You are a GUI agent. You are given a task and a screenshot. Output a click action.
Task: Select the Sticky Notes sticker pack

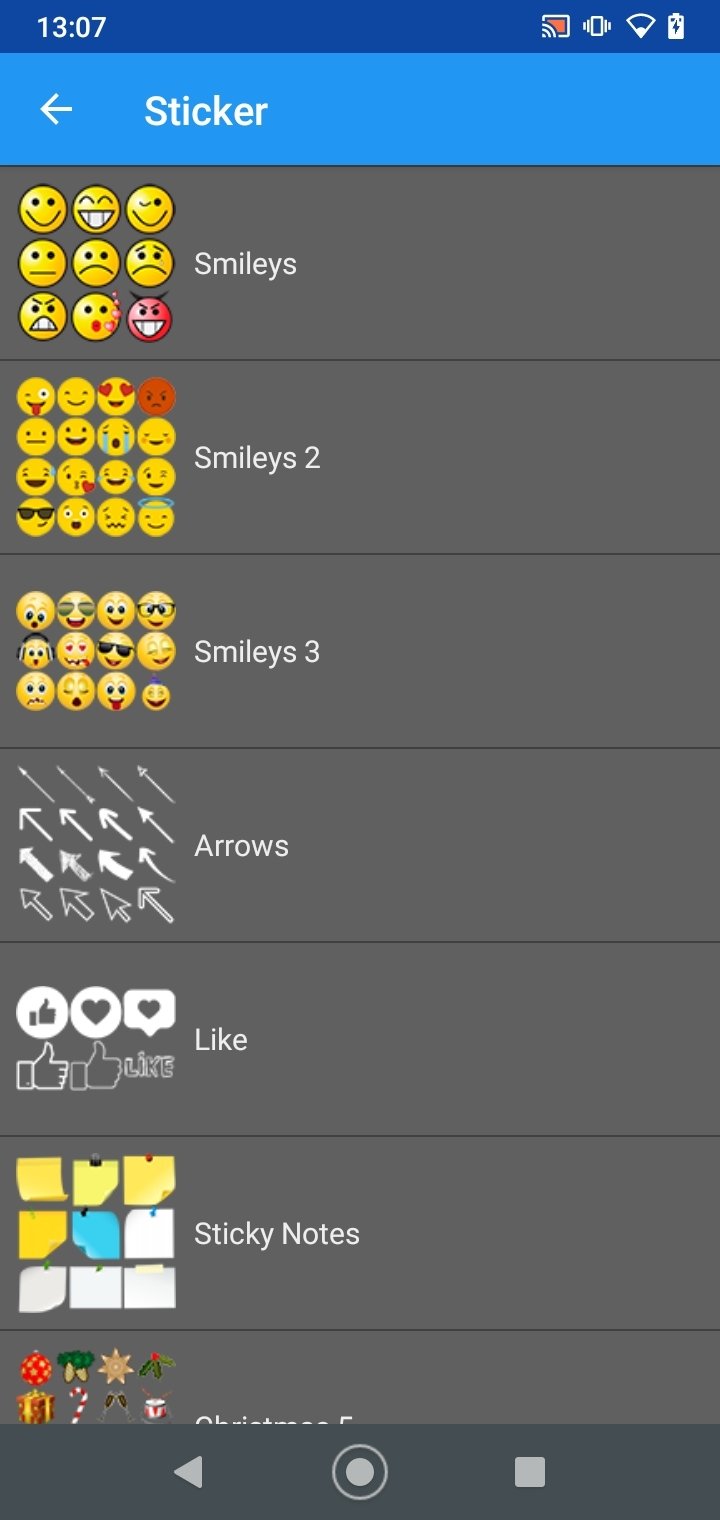coord(360,1234)
